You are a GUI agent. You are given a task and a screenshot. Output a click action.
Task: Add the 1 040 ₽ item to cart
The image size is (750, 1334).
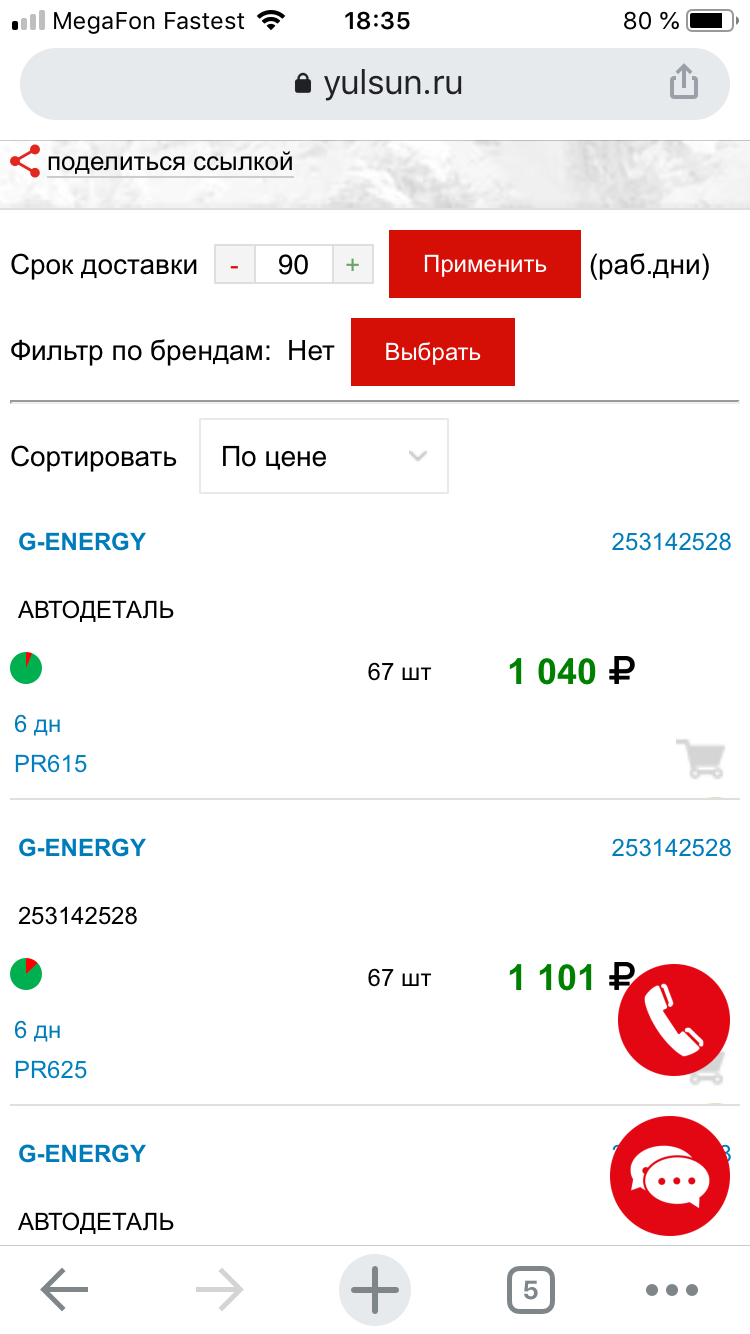pos(700,758)
